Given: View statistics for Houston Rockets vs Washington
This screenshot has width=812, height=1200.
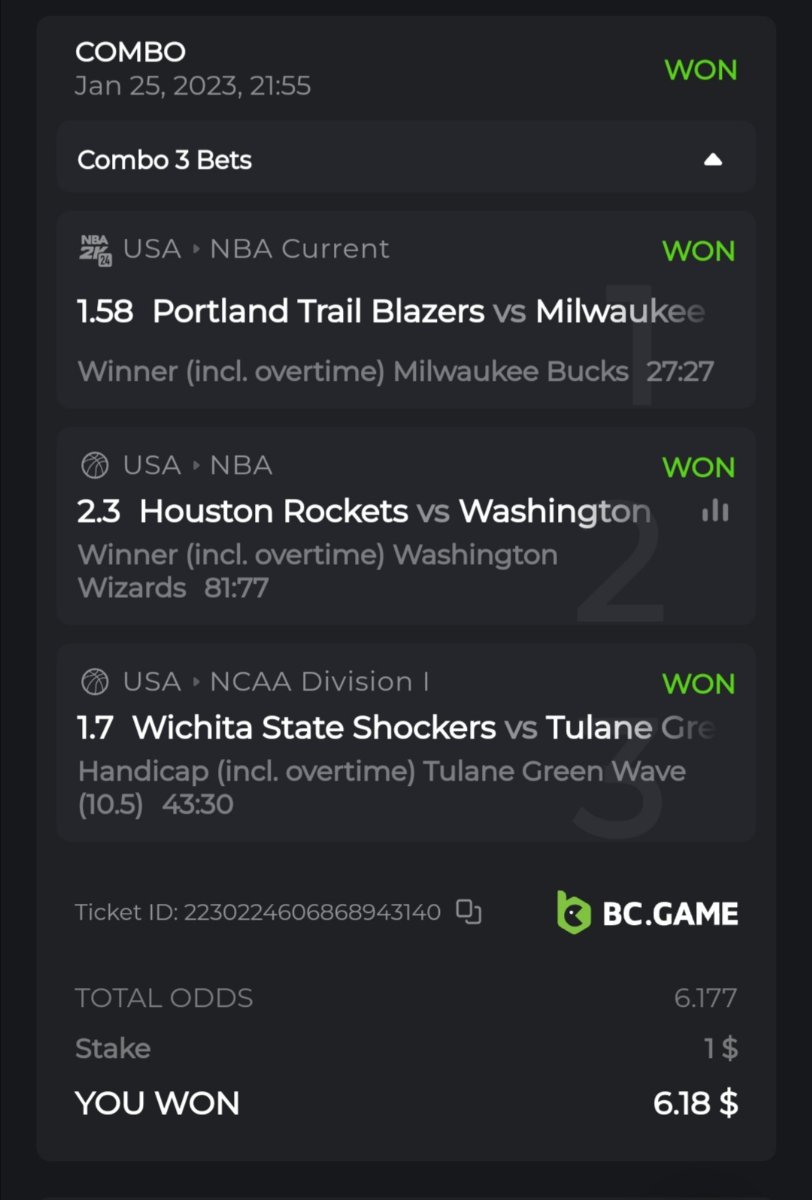Looking at the screenshot, I should point(715,512).
